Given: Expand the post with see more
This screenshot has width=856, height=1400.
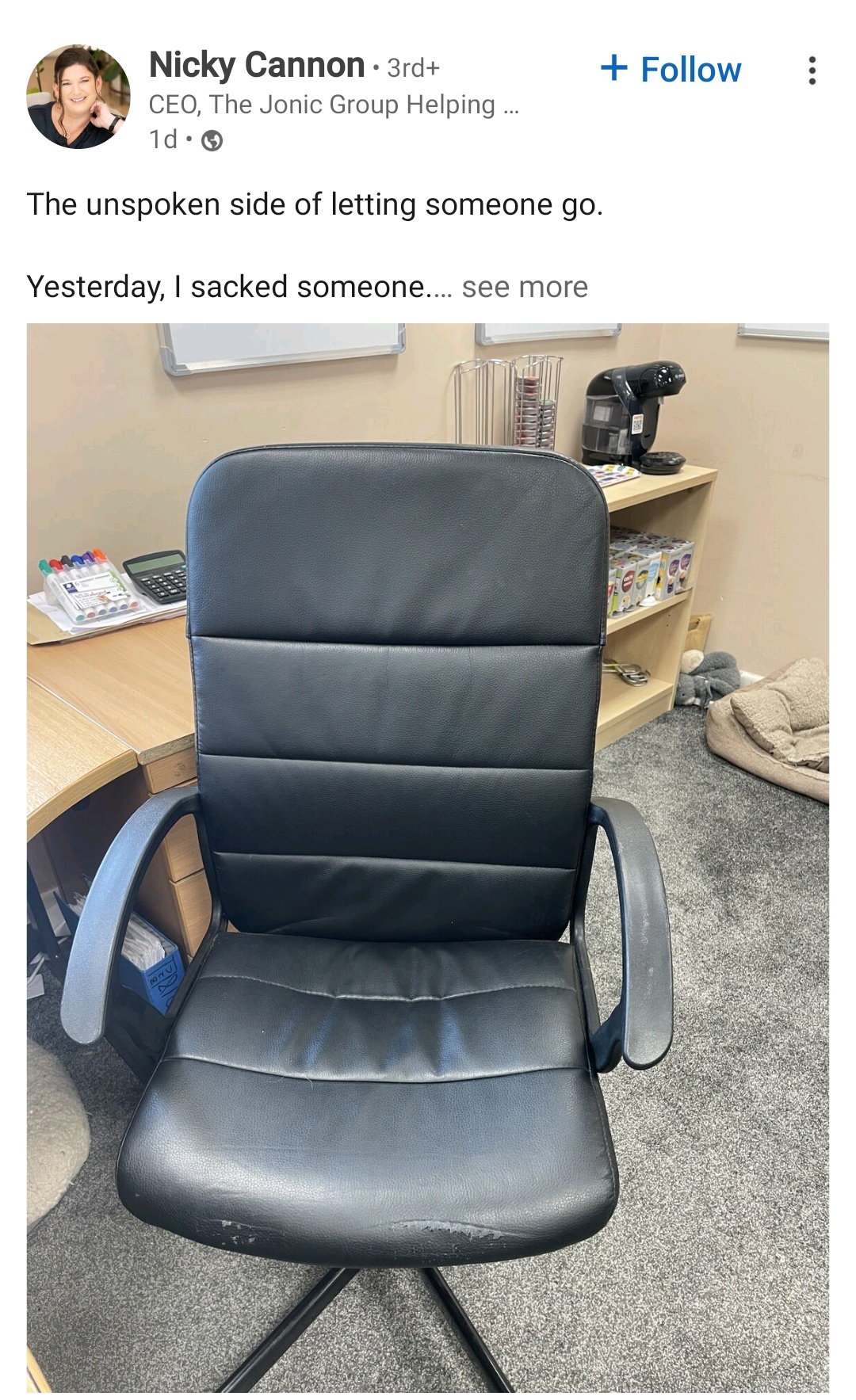Looking at the screenshot, I should [525, 287].
